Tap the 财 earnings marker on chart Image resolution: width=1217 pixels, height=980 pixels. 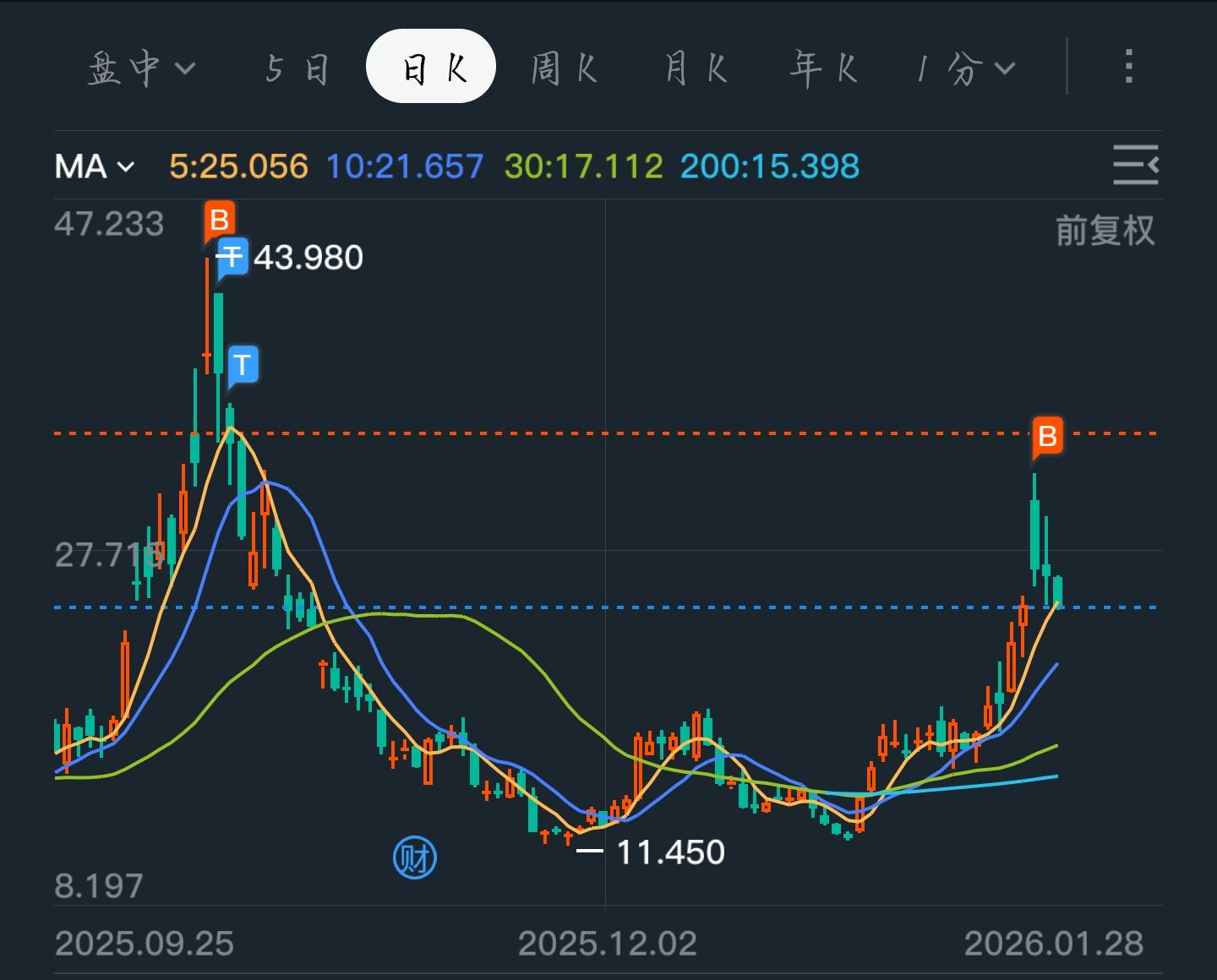414,858
